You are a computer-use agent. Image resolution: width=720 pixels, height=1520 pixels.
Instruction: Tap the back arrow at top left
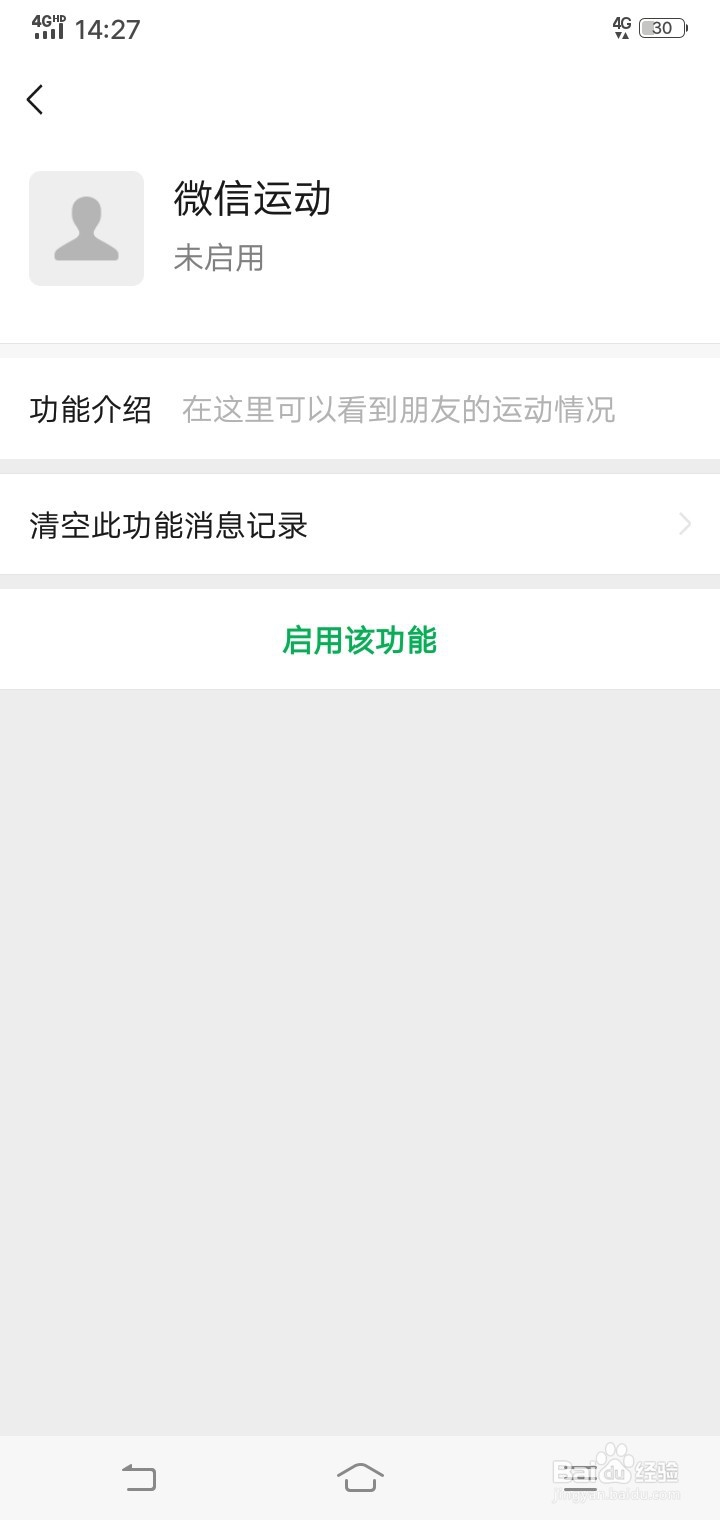point(35,99)
